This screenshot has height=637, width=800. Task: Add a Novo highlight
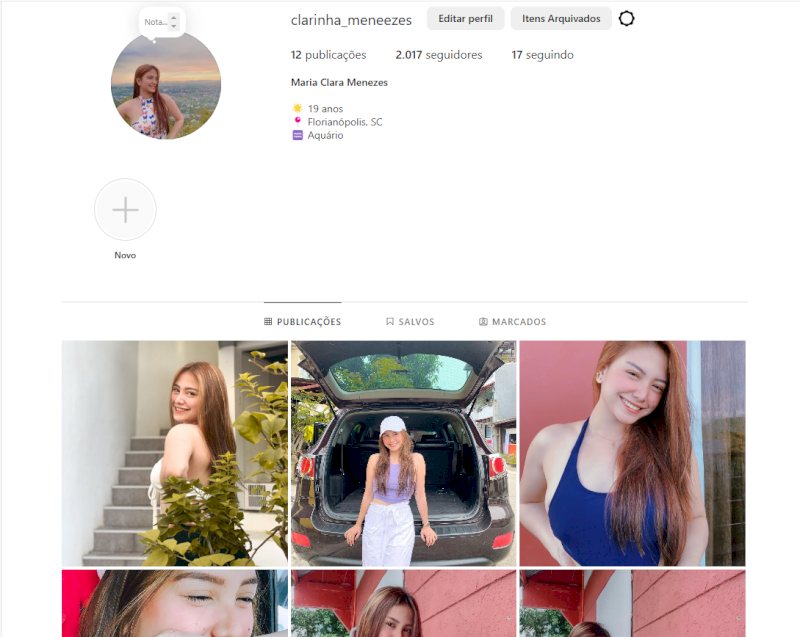[125, 210]
